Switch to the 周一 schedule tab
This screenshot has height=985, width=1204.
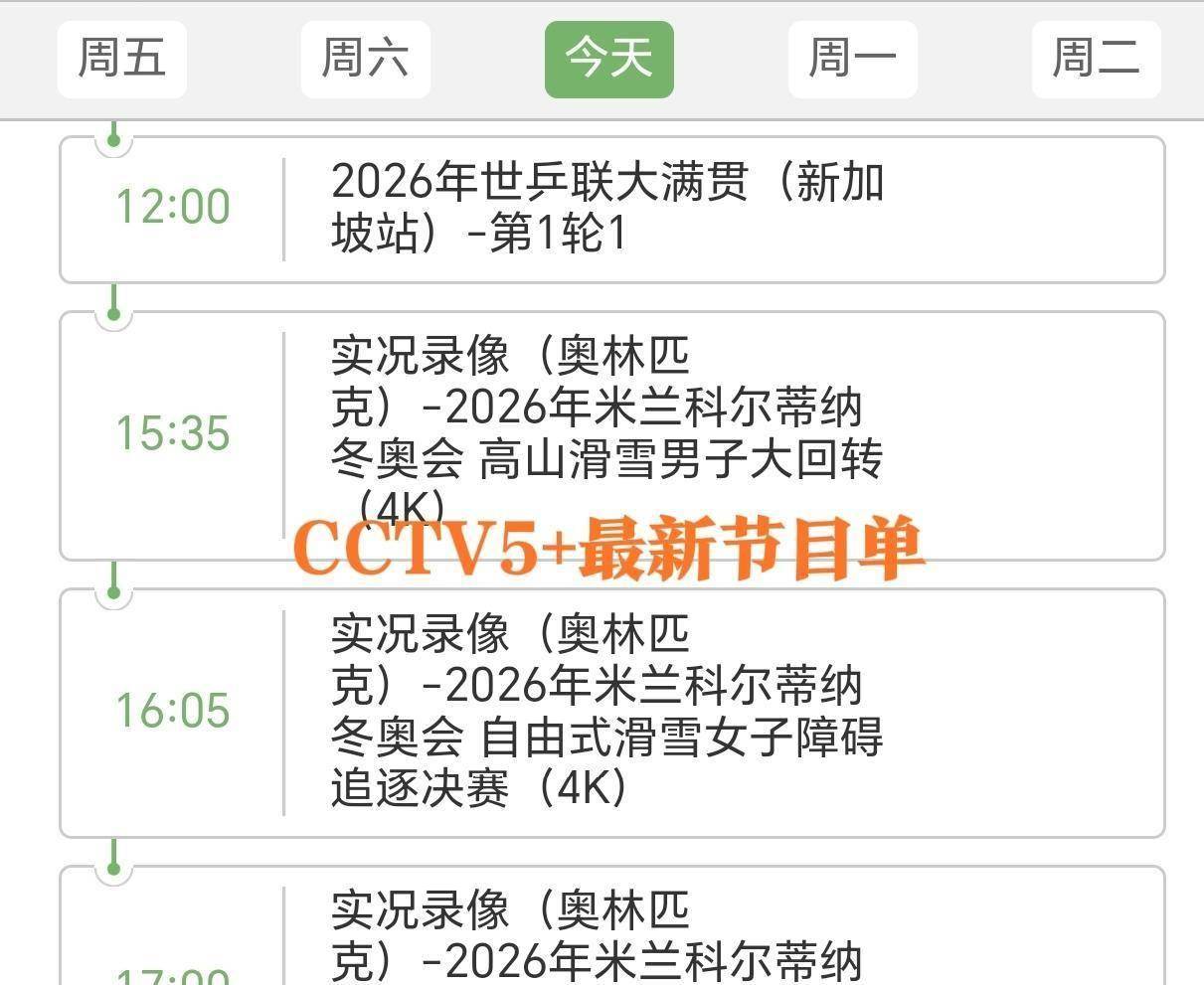[x=852, y=59]
